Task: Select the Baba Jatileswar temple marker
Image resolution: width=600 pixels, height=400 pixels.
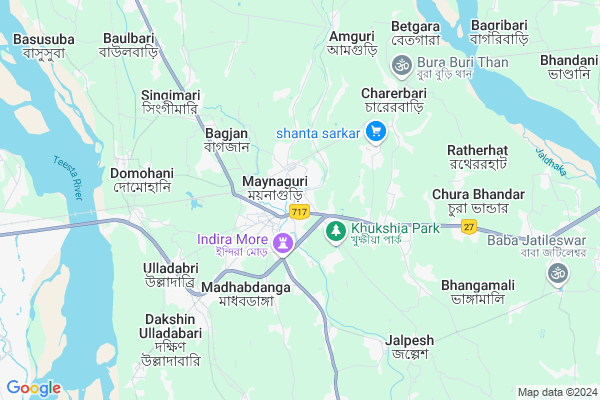Action: [556, 271]
